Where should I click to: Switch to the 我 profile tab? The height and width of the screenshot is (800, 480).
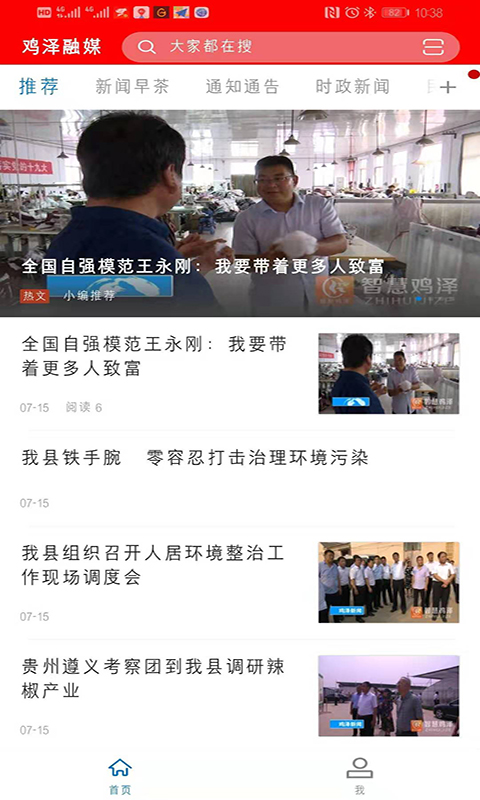coord(360,776)
